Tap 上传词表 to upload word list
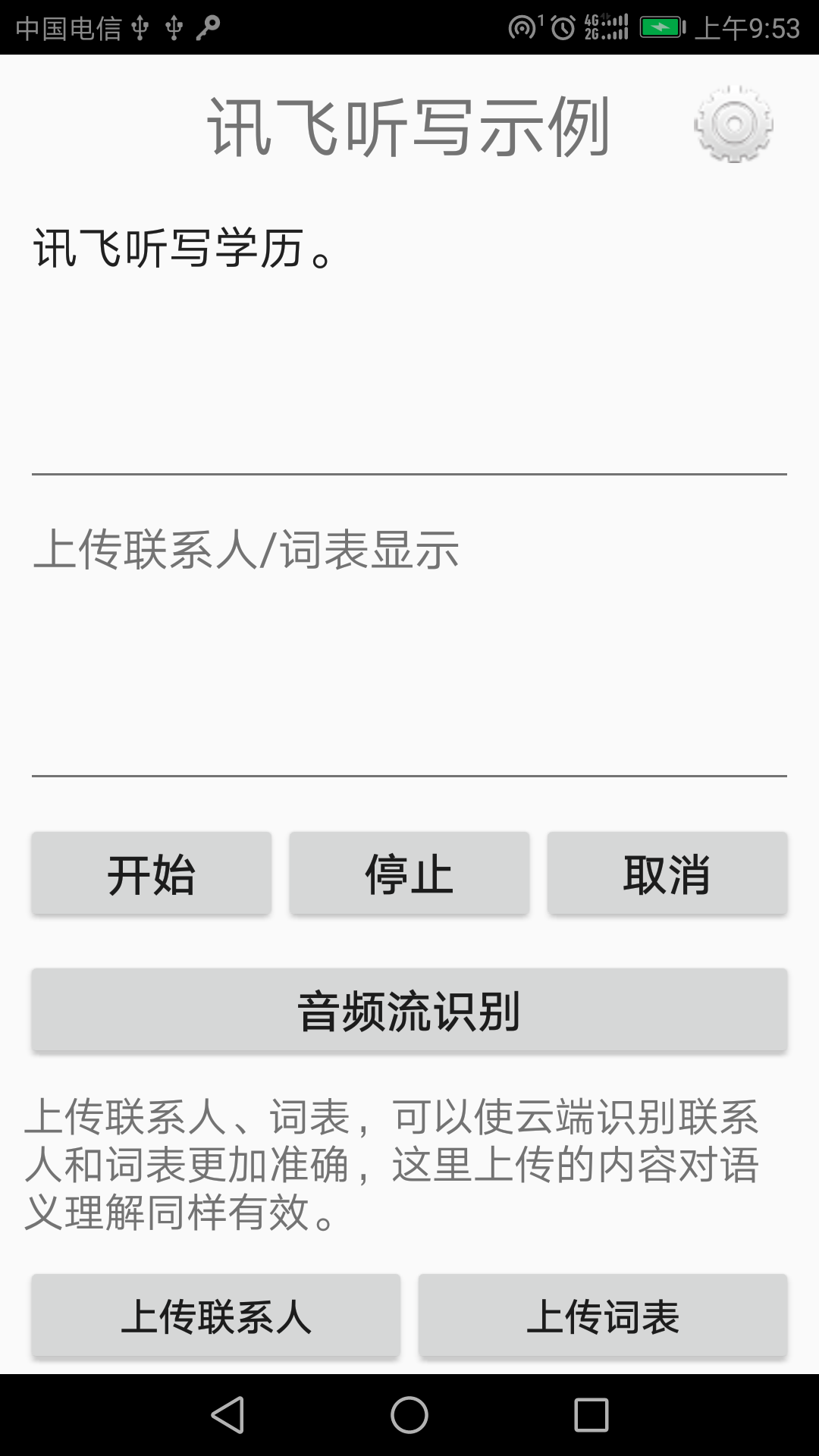819x1456 pixels. click(x=603, y=1316)
